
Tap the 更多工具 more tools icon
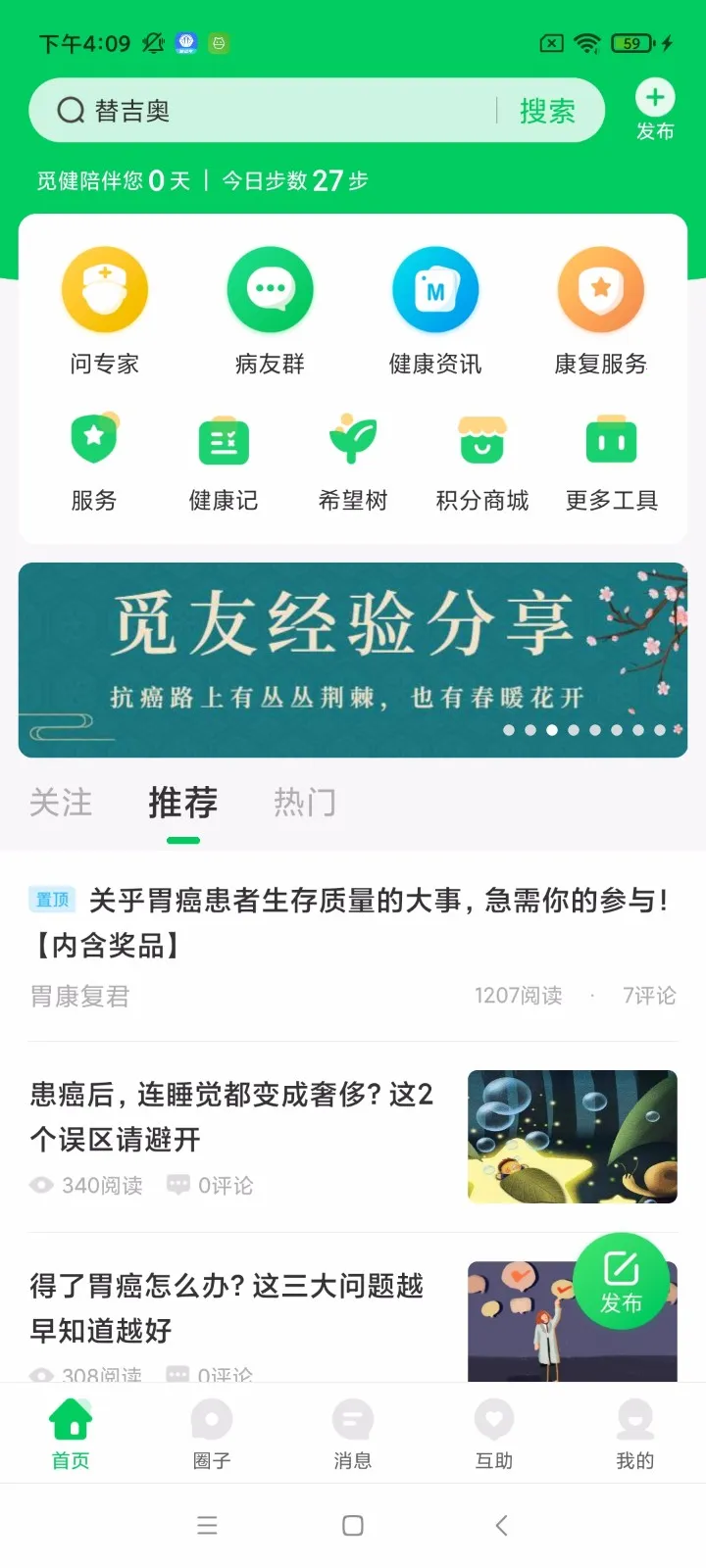click(x=611, y=443)
